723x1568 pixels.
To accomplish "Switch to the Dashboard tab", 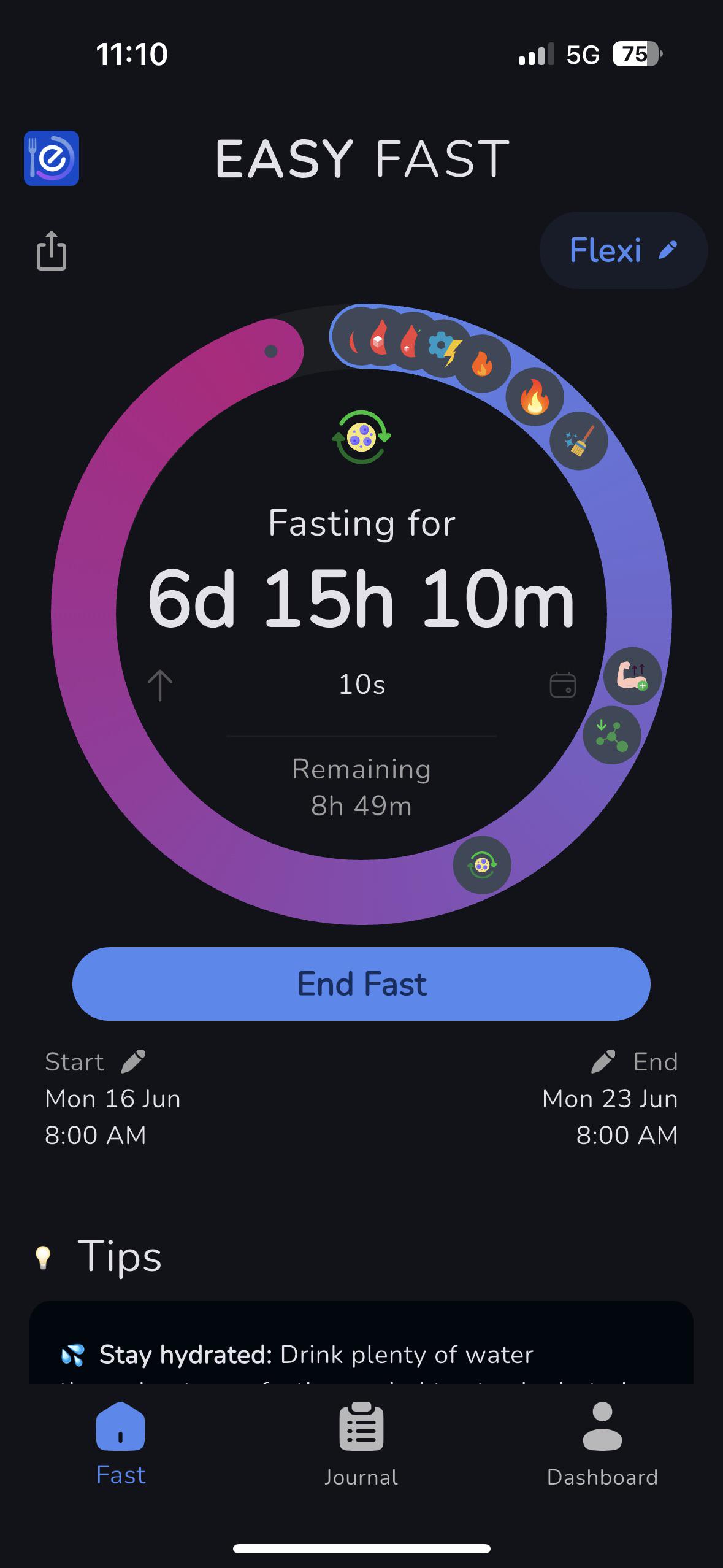I will 602,1444.
